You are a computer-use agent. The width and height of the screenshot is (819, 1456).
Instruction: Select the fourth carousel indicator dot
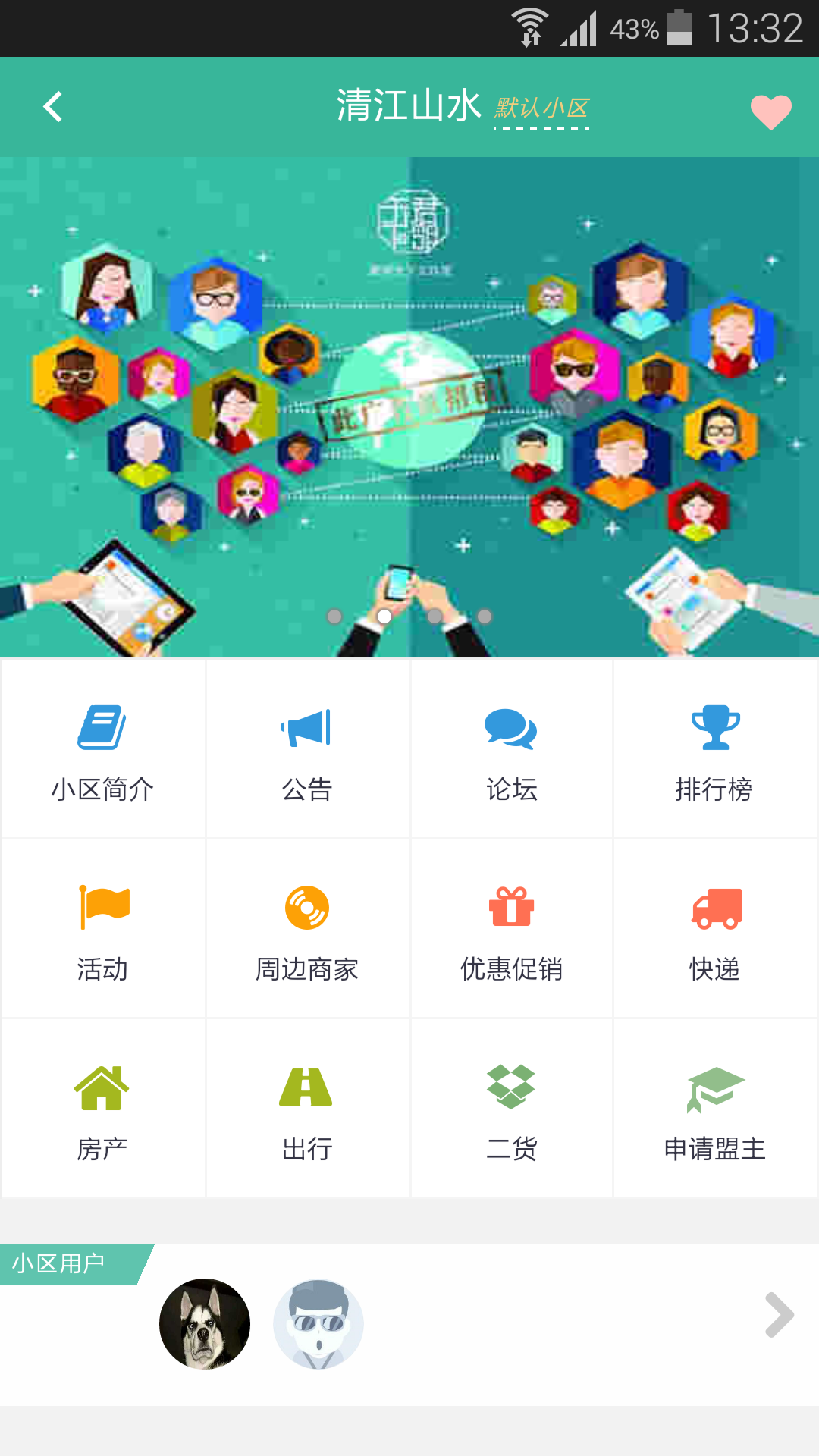(485, 617)
